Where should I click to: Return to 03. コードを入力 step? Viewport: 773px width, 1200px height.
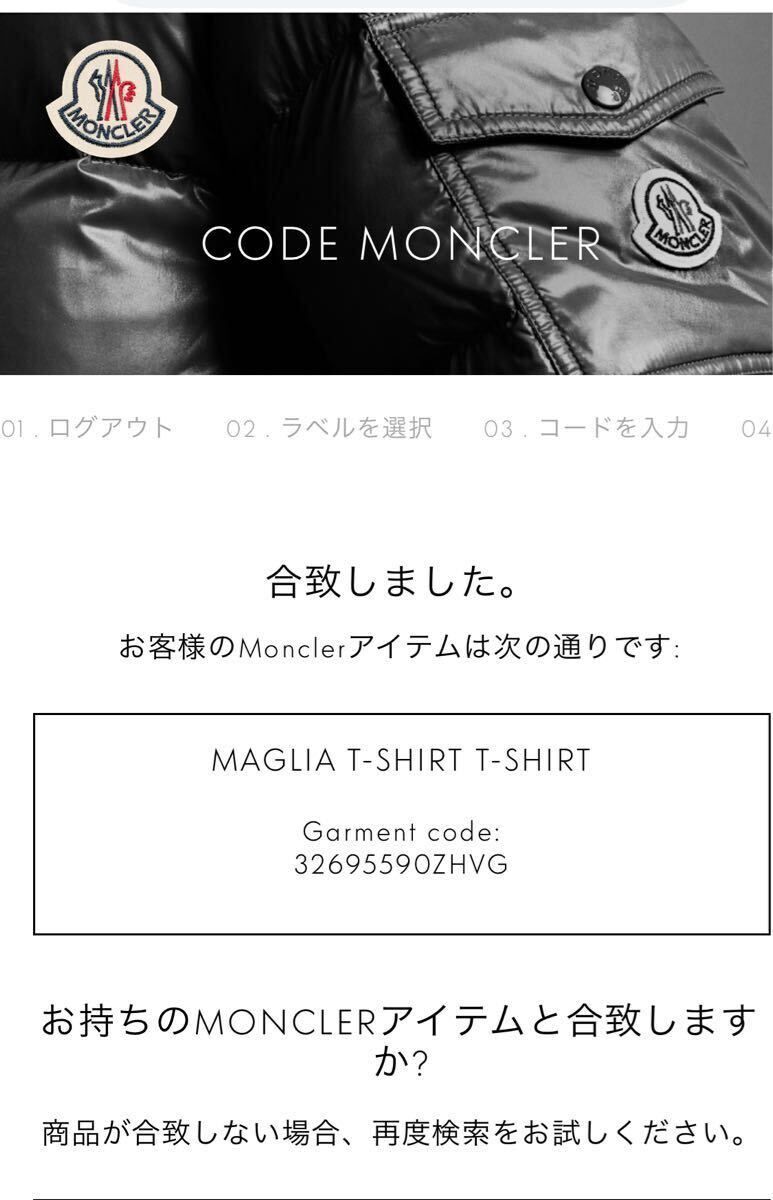tap(587, 429)
